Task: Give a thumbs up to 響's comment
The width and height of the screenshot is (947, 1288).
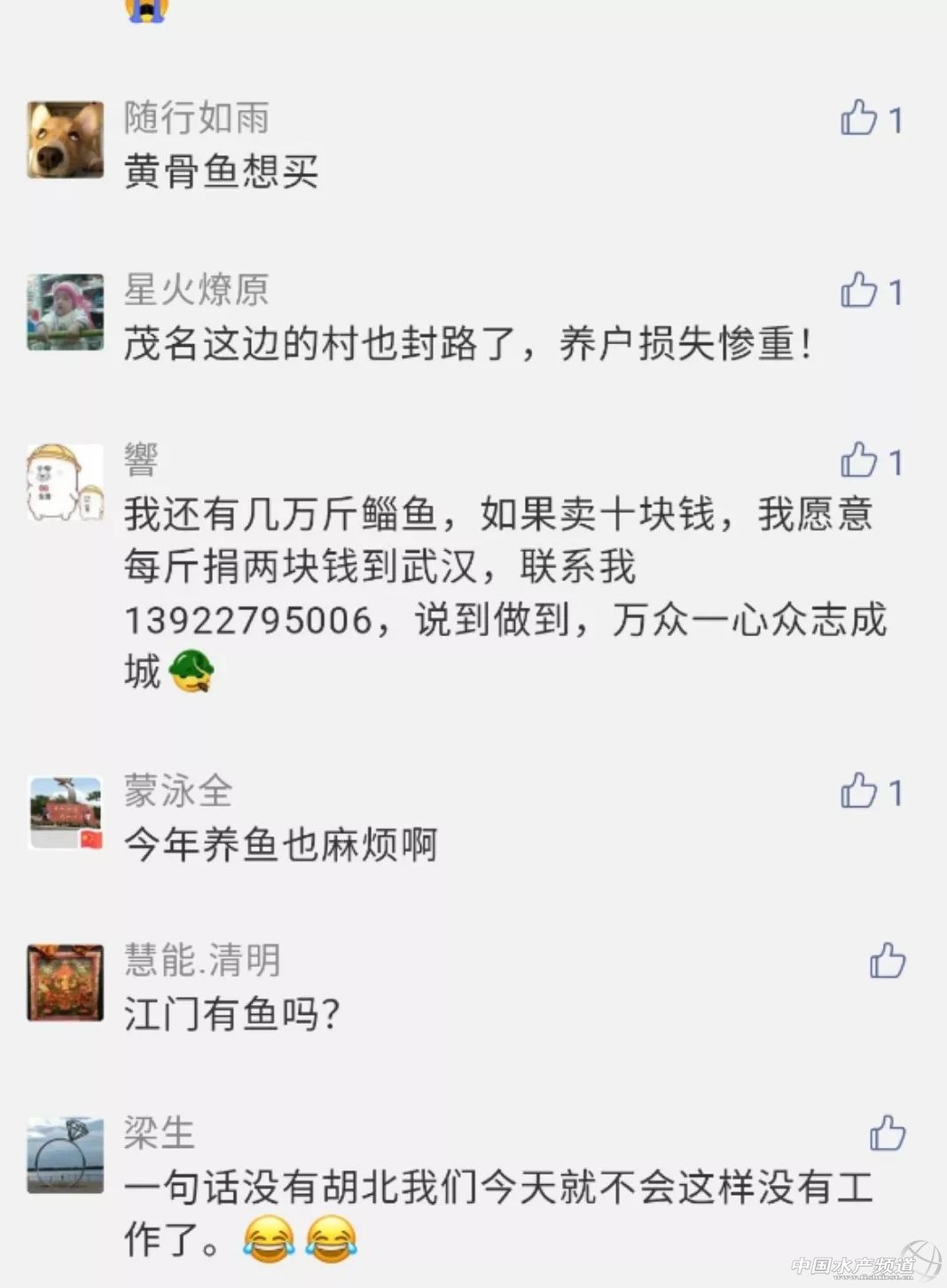Action: [x=858, y=461]
